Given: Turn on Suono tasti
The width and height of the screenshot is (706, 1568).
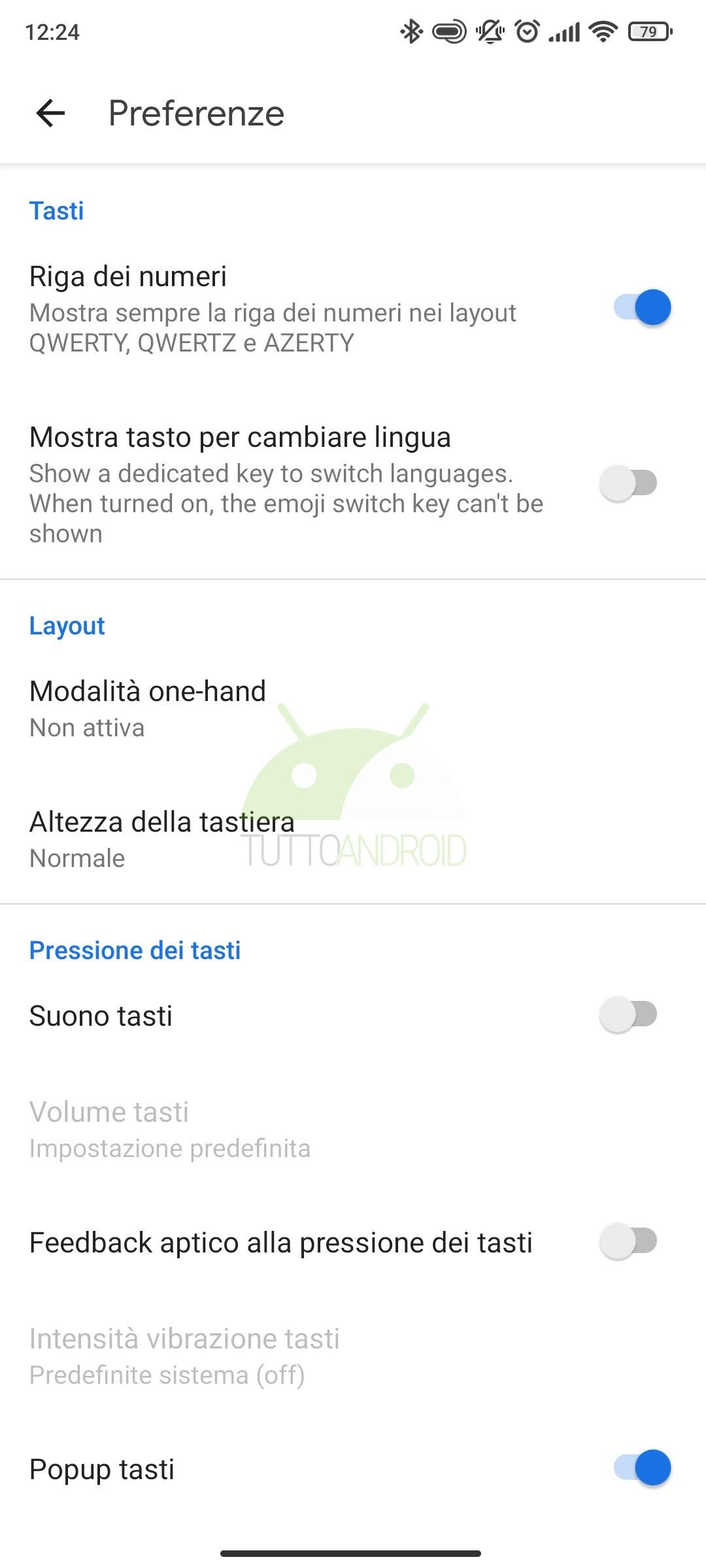Looking at the screenshot, I should (x=629, y=1015).
